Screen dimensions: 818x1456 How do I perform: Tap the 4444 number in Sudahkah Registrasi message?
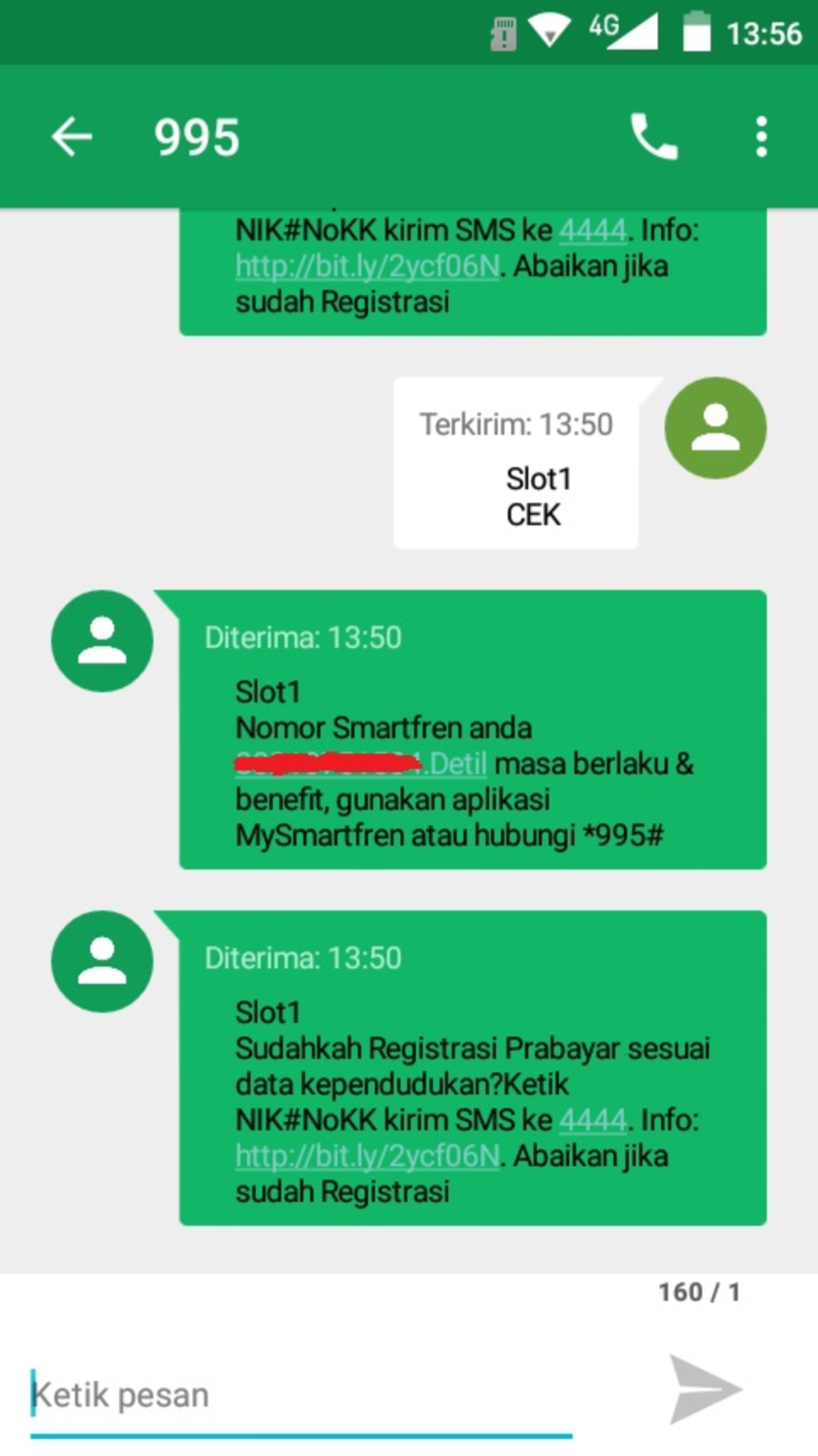[x=592, y=1120]
